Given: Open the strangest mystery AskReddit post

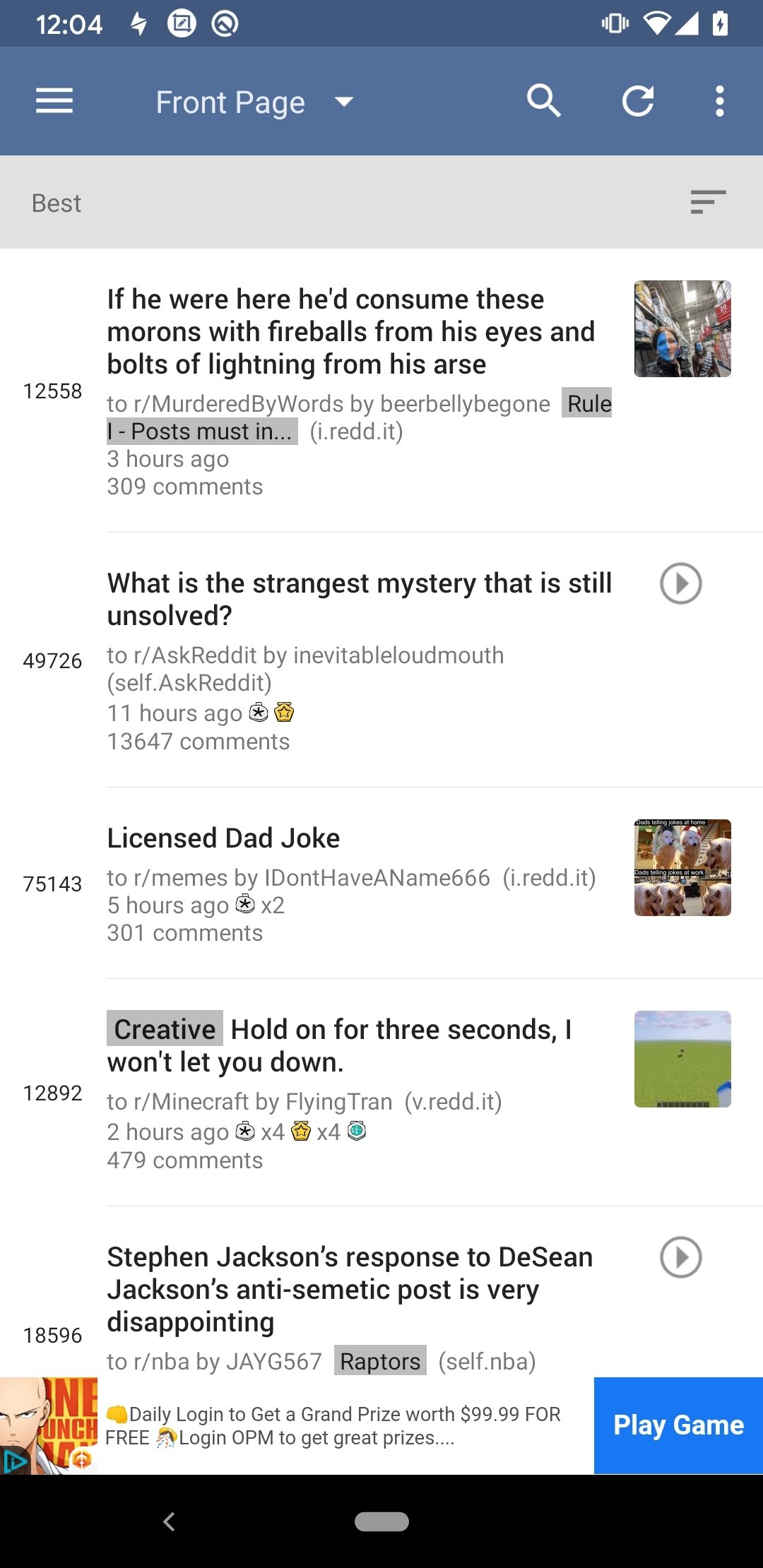Looking at the screenshot, I should coord(358,599).
